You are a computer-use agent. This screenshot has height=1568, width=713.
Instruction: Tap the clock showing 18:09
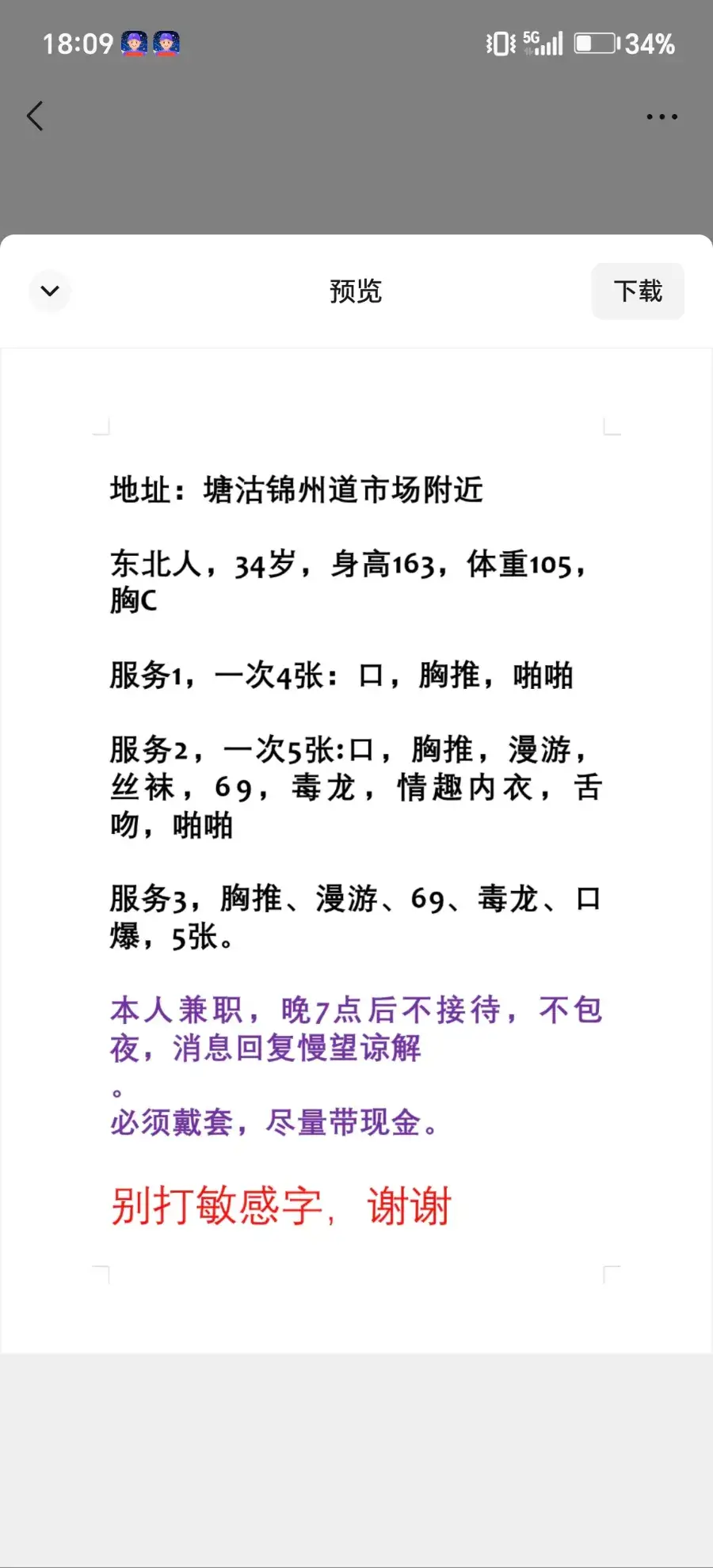pyautogui.click(x=77, y=44)
